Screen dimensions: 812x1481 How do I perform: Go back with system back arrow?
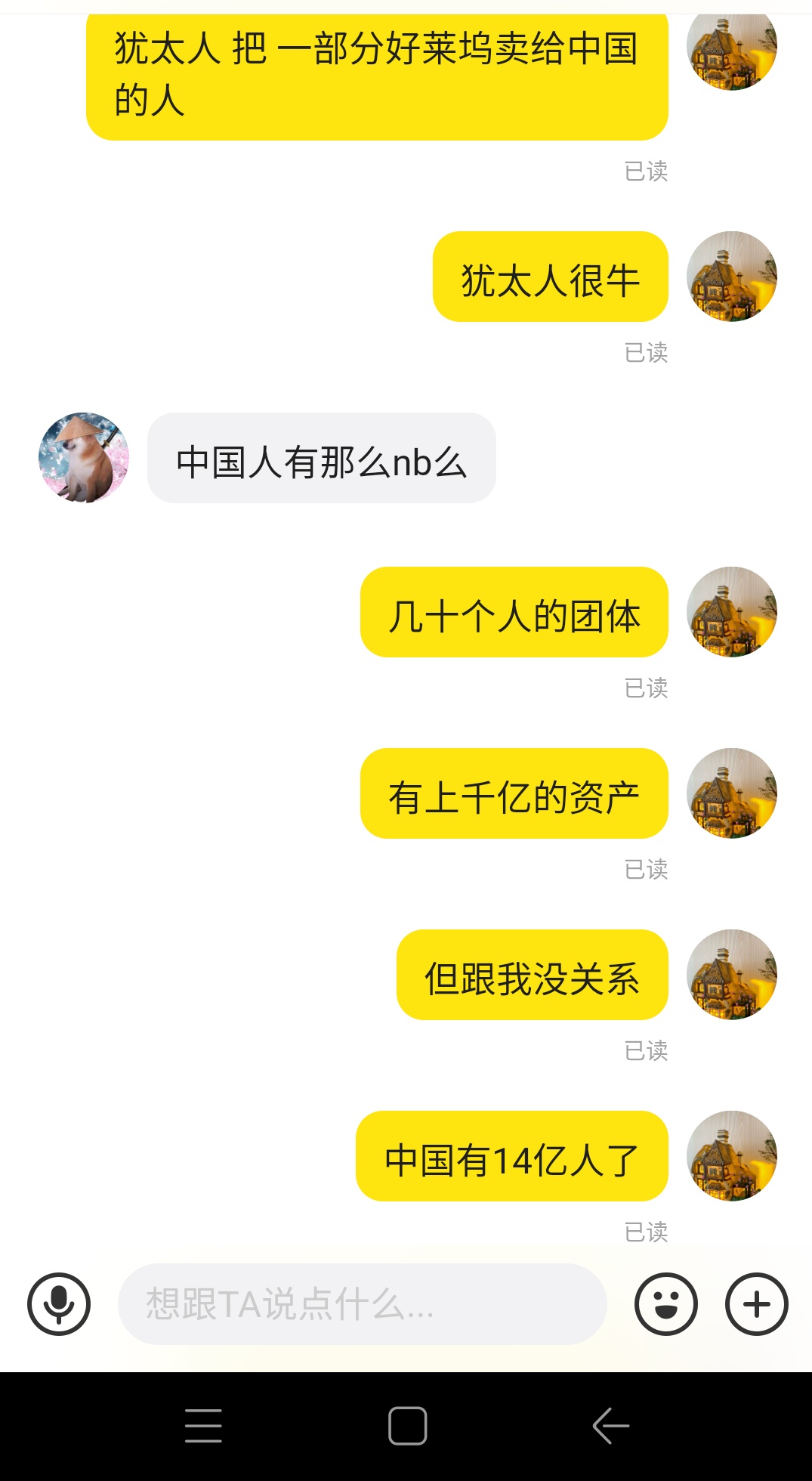[x=610, y=1426]
